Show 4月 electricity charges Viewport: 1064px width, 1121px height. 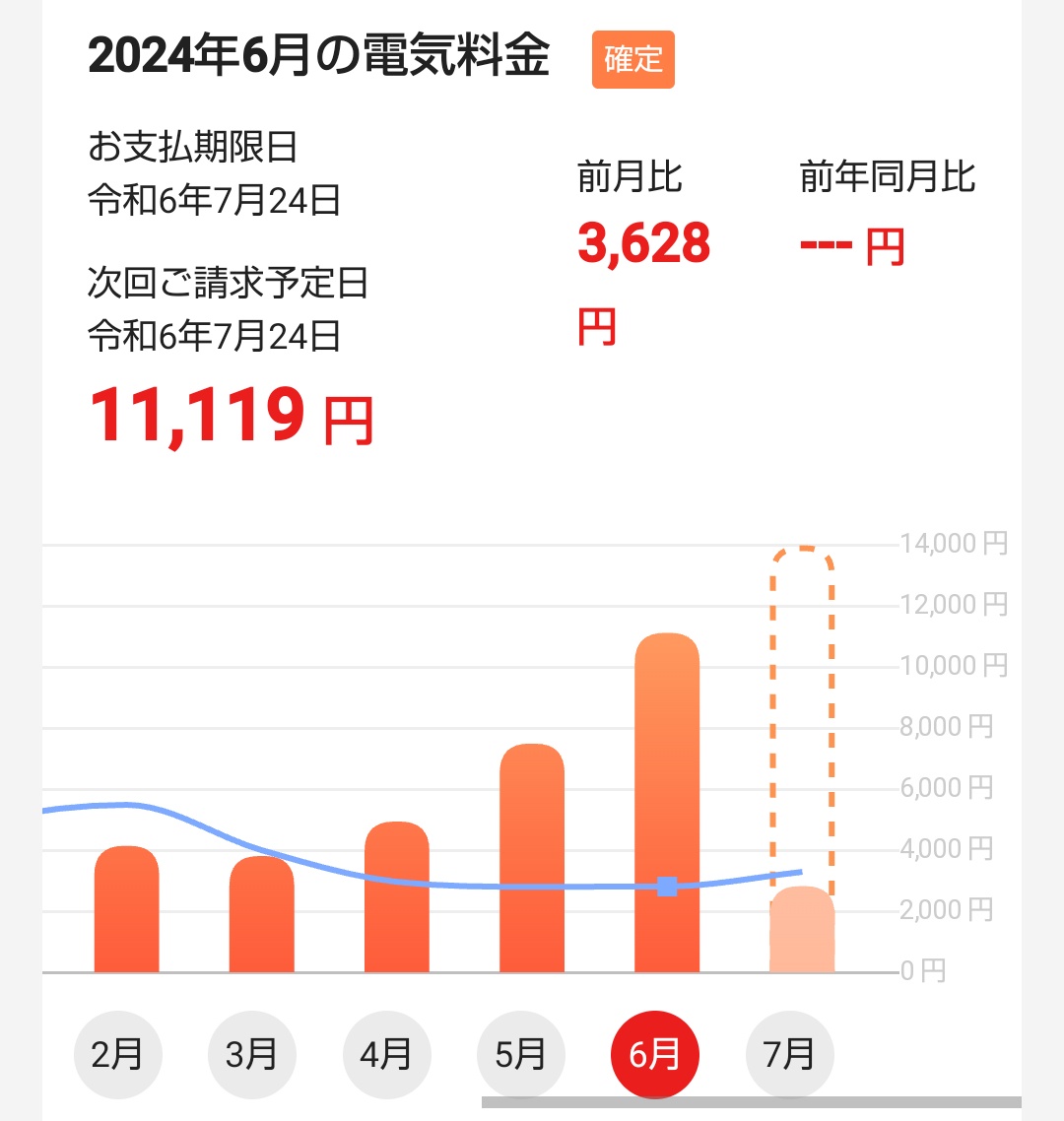(x=386, y=1055)
